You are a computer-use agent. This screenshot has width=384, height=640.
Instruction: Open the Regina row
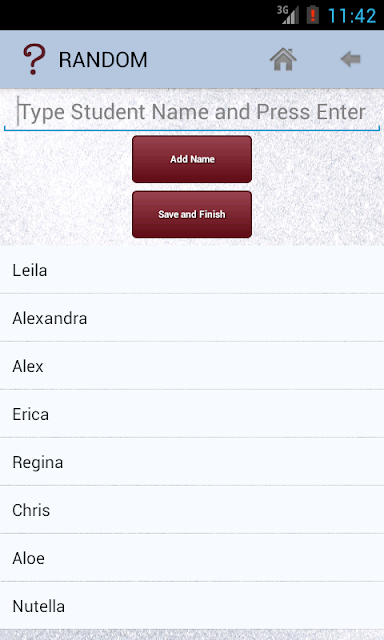pyautogui.click(x=192, y=462)
